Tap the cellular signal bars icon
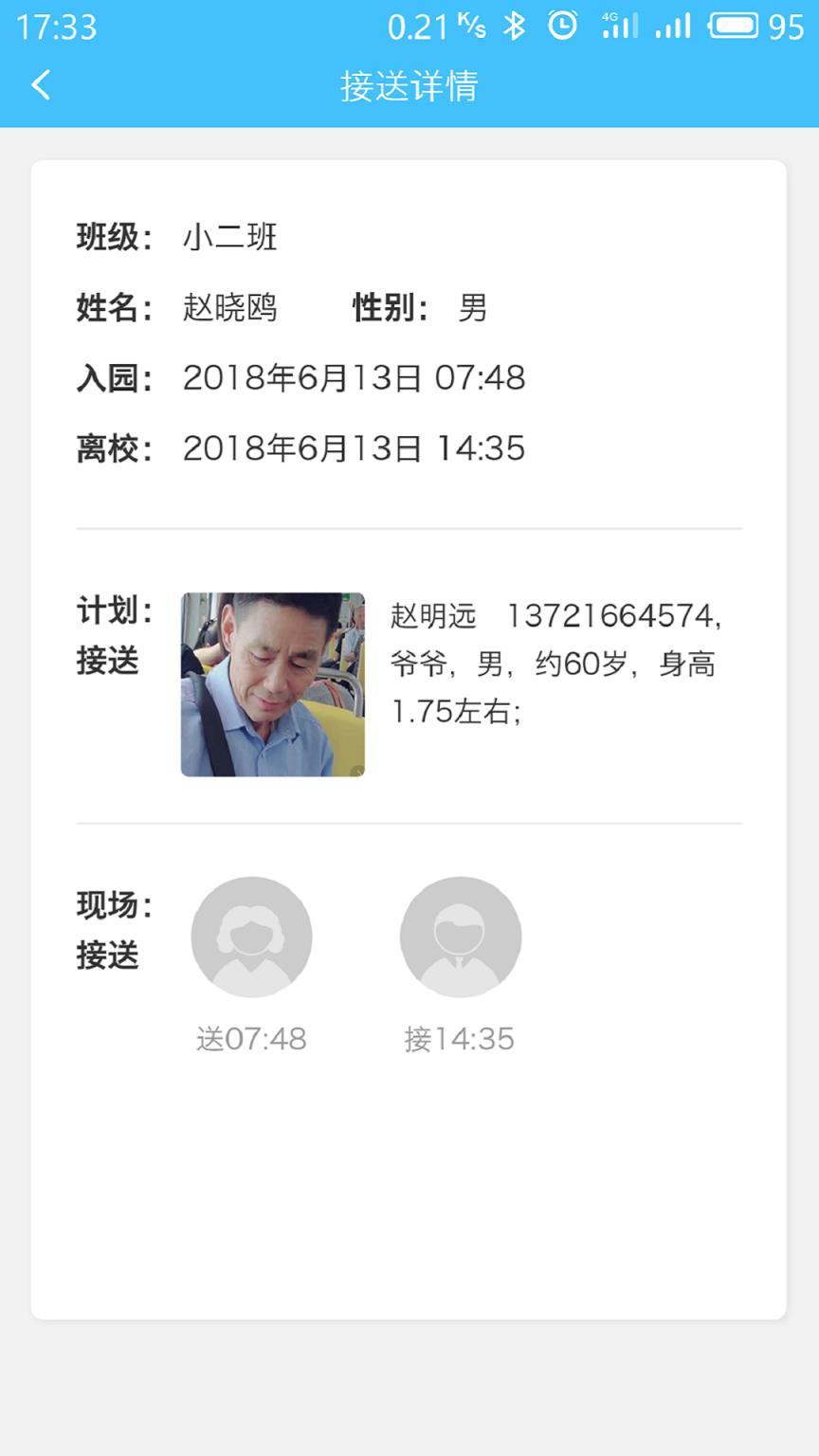 point(673,27)
